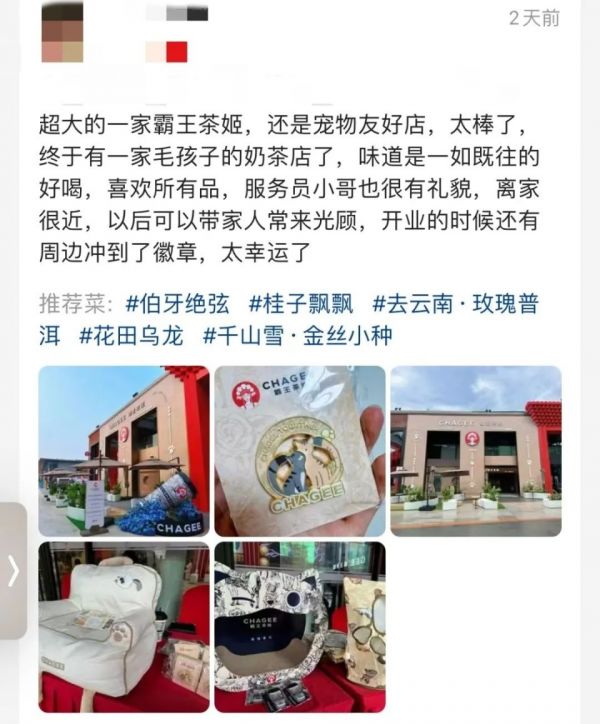Viewport: 600px width, 724px height.
Task: View the storefront photo with blue flowers
Action: coord(124,451)
